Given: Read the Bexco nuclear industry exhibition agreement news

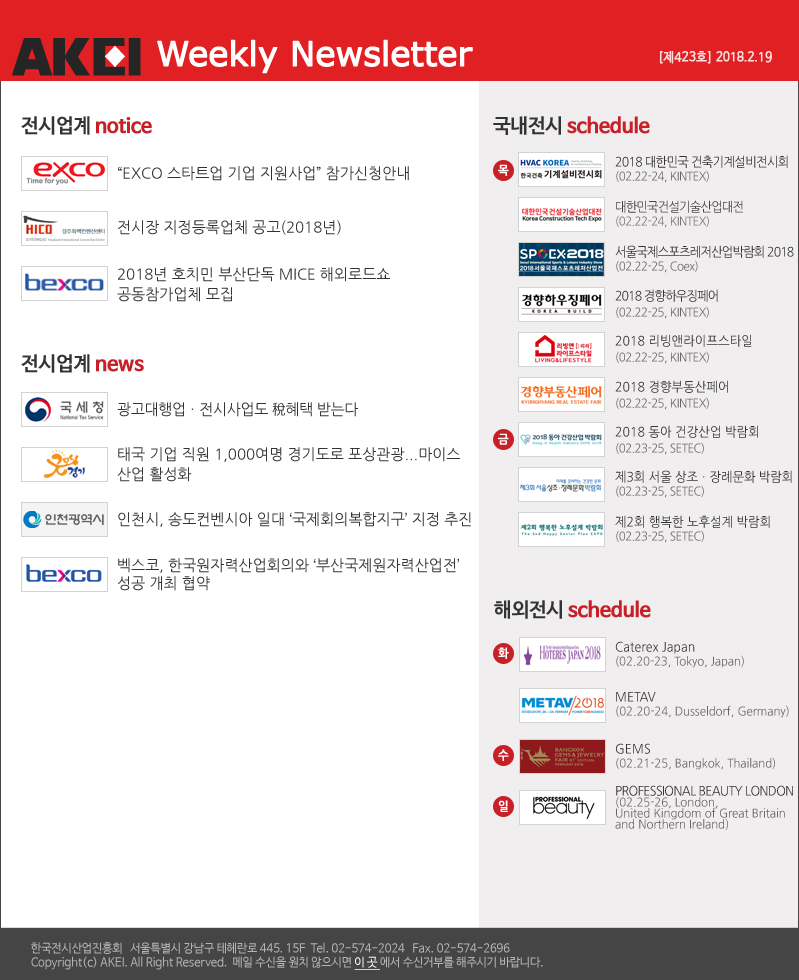Looking at the screenshot, I should [x=288, y=573].
